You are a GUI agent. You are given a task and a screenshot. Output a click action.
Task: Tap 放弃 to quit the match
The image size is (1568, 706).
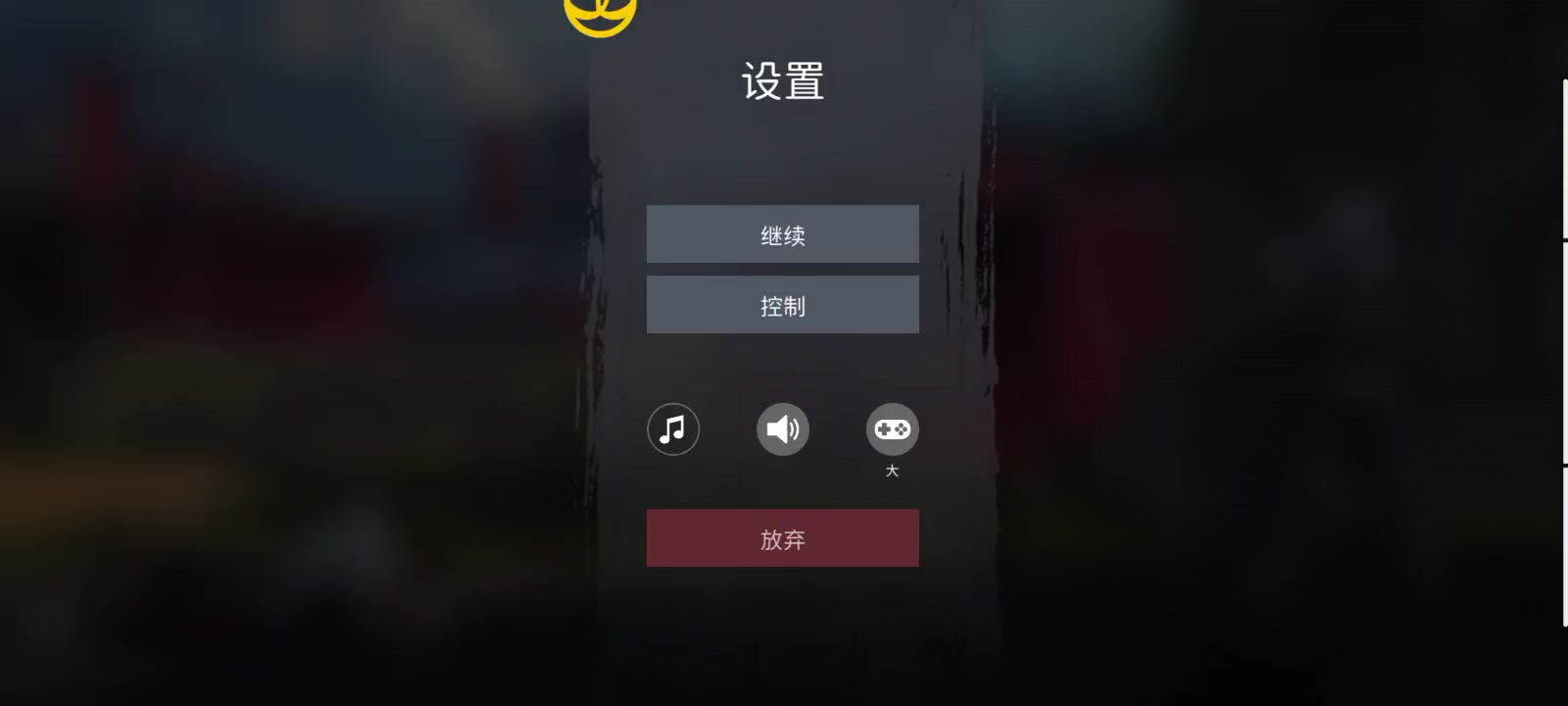[x=782, y=538]
